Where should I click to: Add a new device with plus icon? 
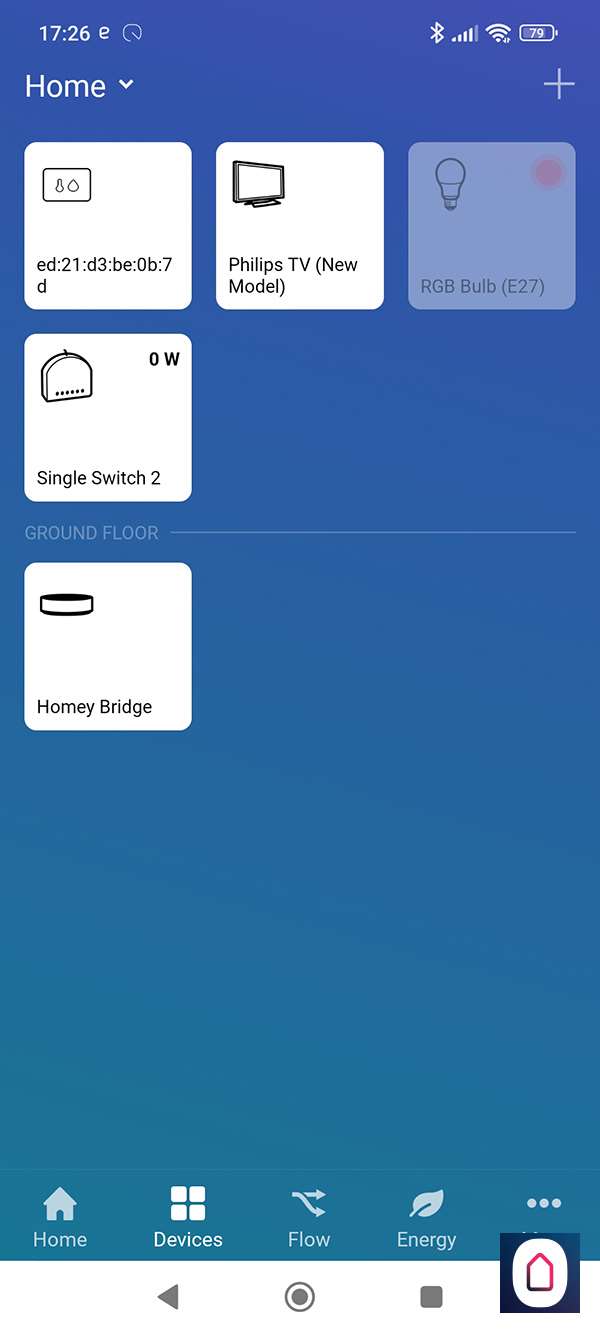558,85
